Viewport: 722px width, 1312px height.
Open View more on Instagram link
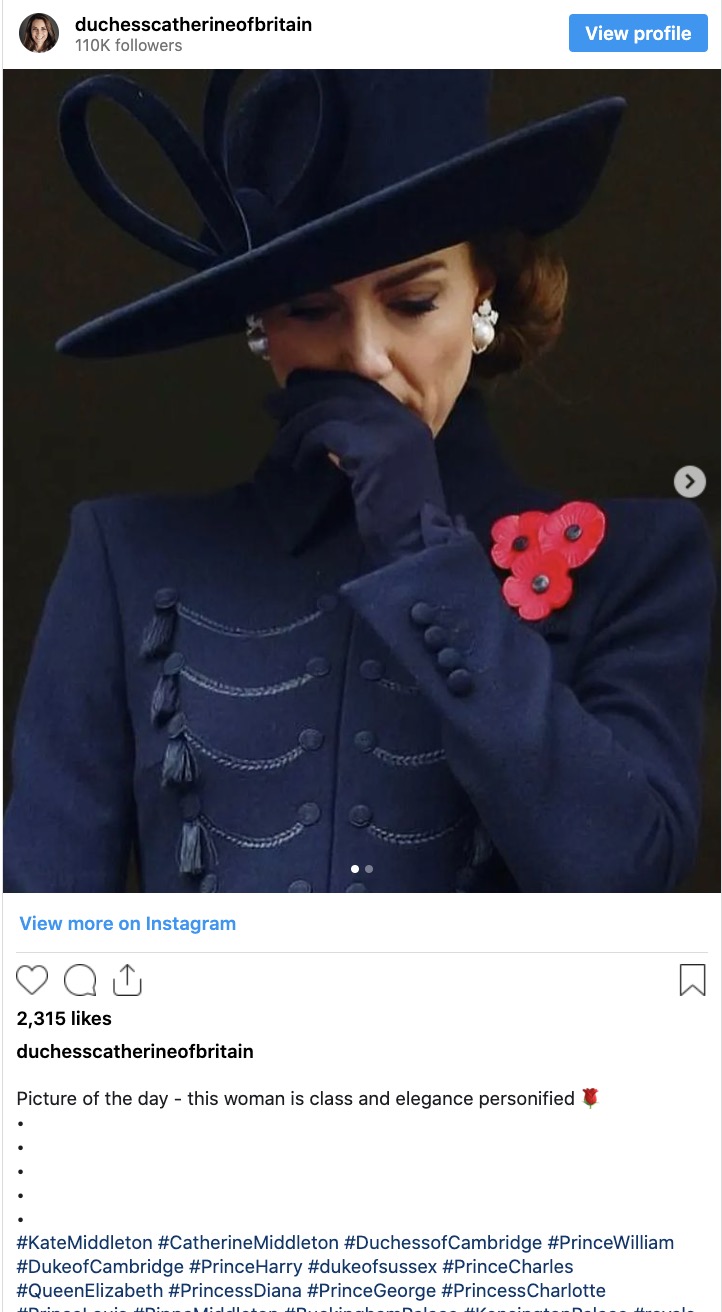pos(128,923)
